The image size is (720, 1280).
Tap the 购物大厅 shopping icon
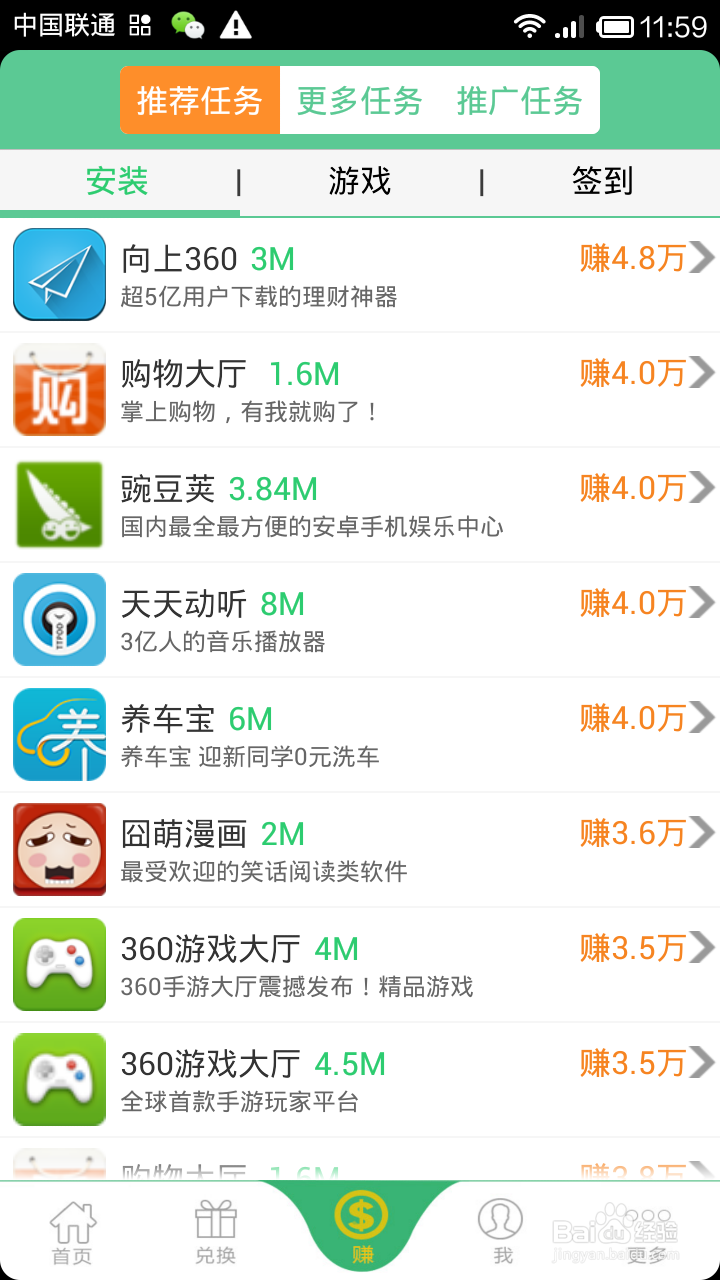click(x=59, y=389)
